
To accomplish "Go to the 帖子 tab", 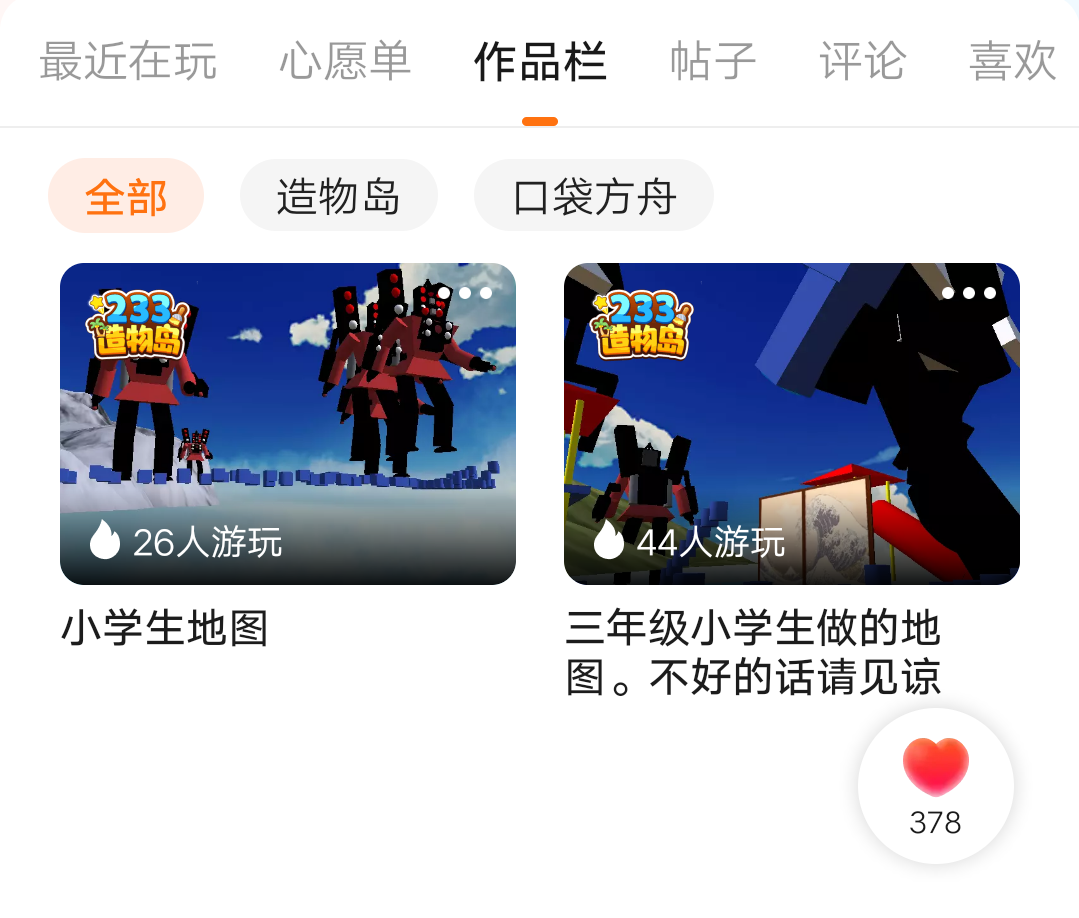I will coord(713,62).
